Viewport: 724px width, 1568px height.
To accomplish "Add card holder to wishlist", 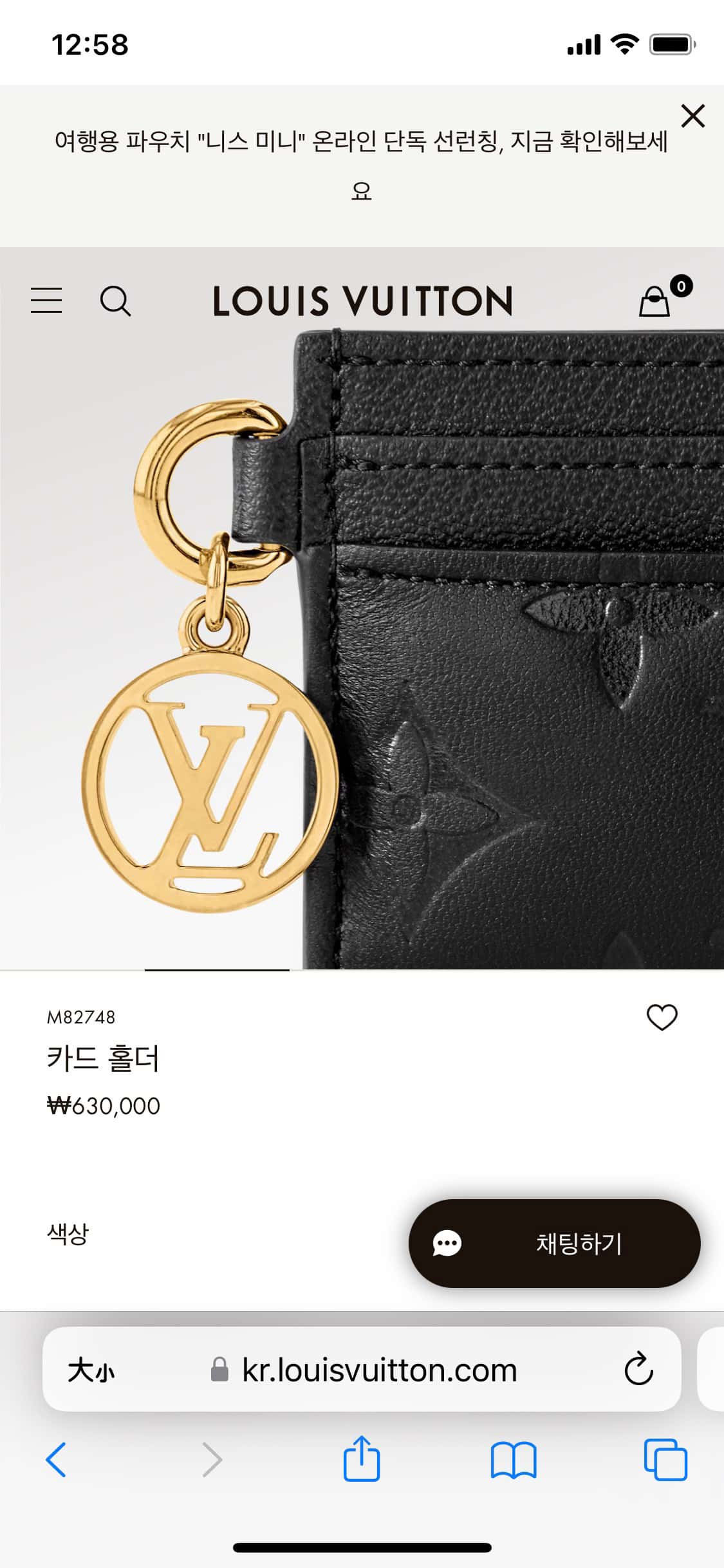I will coord(662,1018).
